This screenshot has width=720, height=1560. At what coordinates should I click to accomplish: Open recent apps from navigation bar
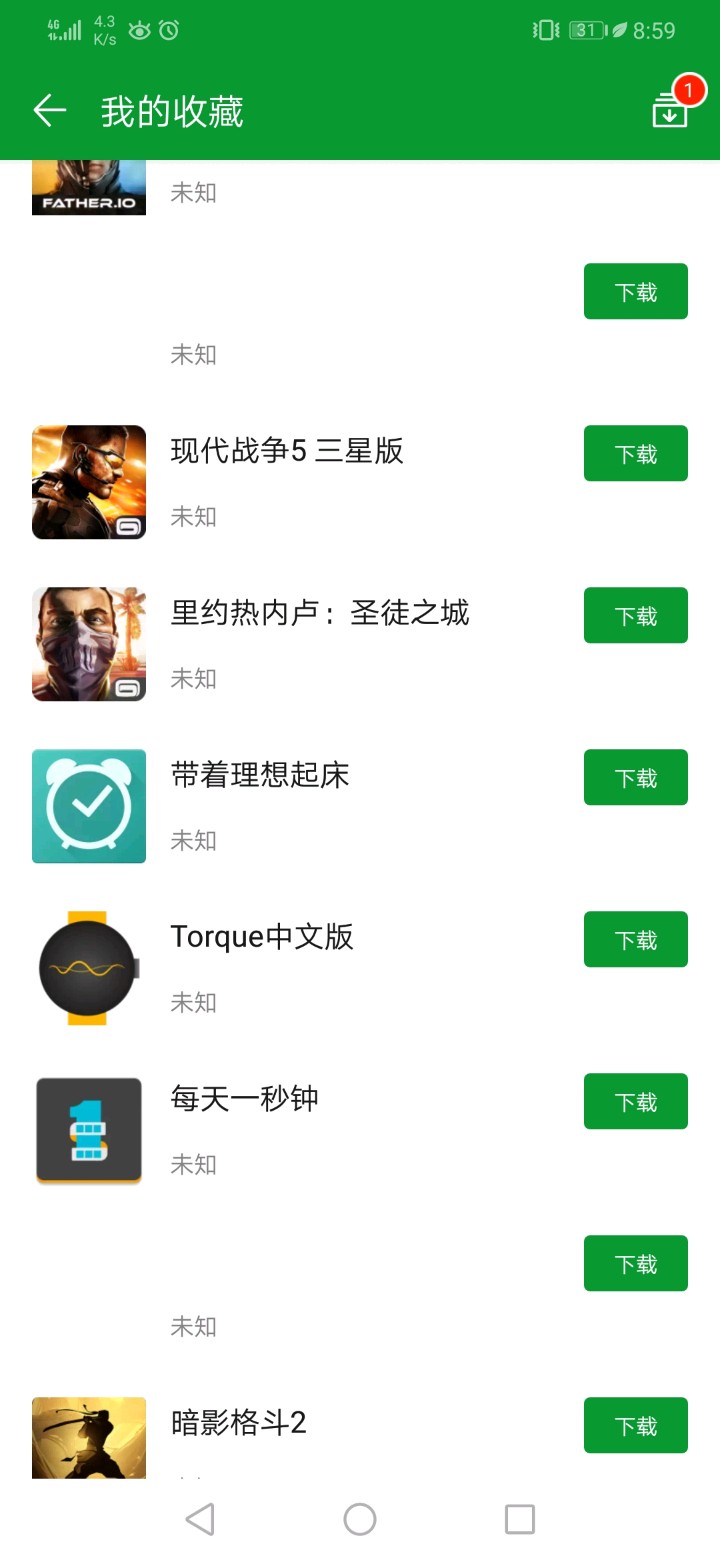(x=520, y=1519)
